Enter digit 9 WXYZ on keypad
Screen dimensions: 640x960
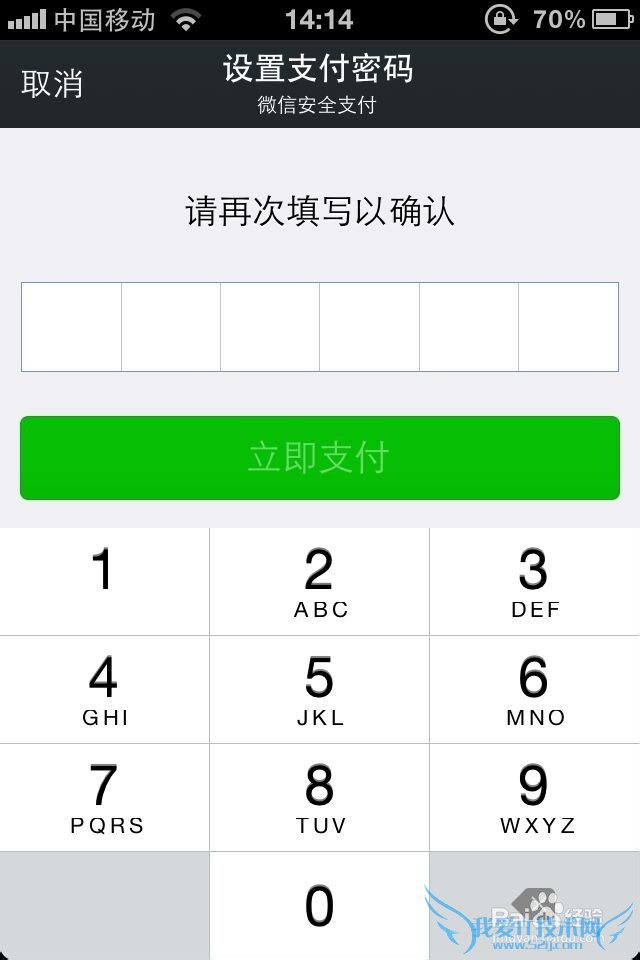point(535,797)
